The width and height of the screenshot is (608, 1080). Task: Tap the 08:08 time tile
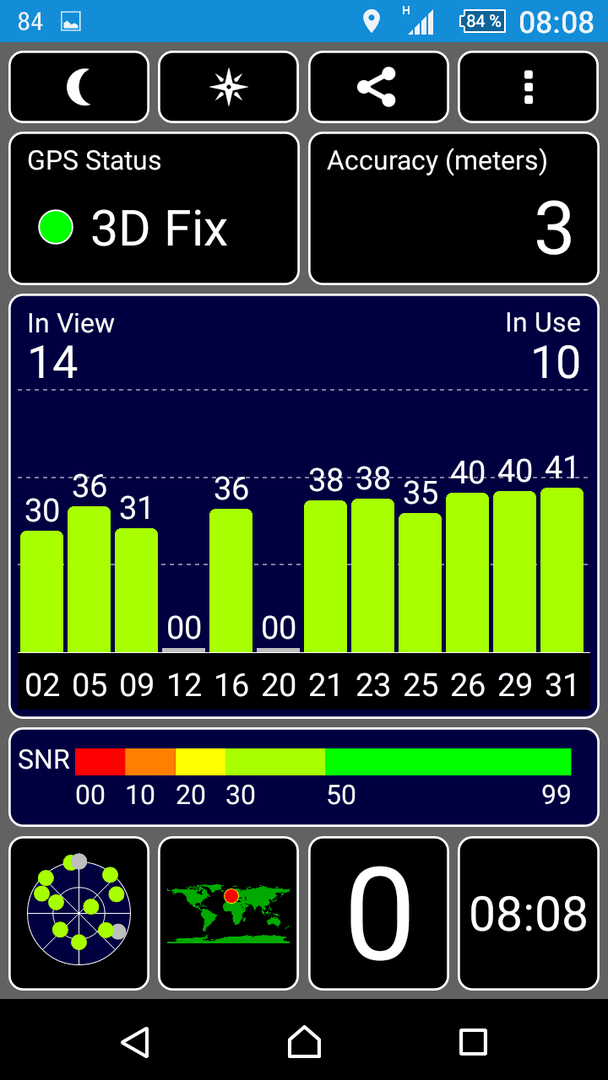528,913
